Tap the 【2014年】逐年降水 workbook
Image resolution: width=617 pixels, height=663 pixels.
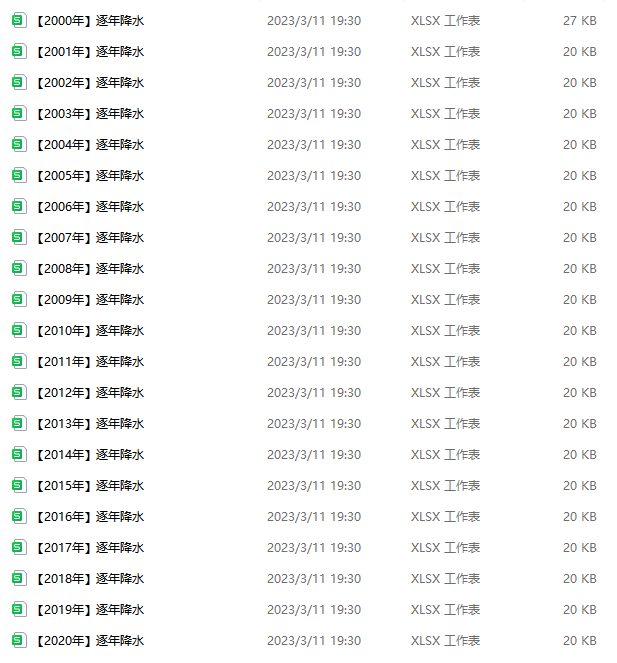pyautogui.click(x=90, y=454)
